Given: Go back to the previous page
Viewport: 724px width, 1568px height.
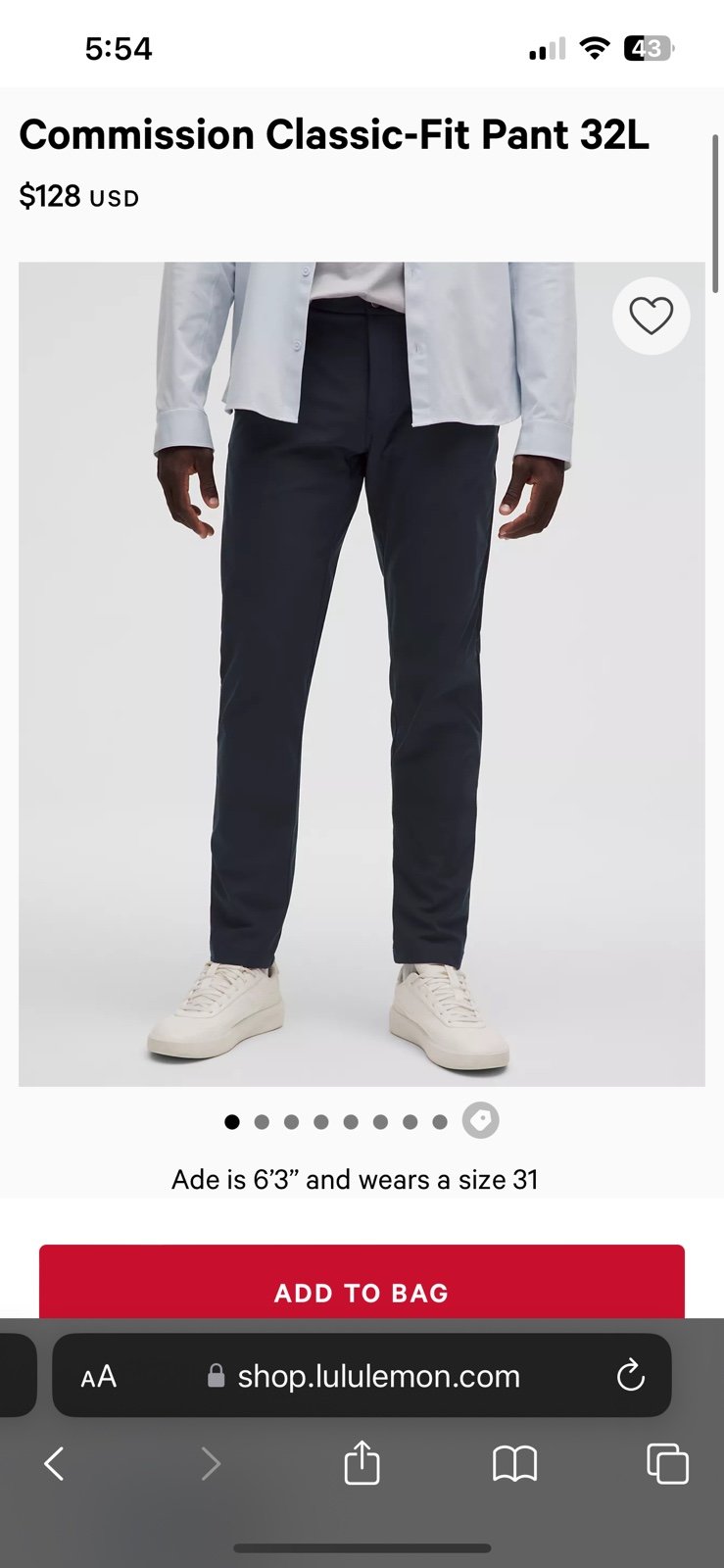Looking at the screenshot, I should [x=55, y=1464].
